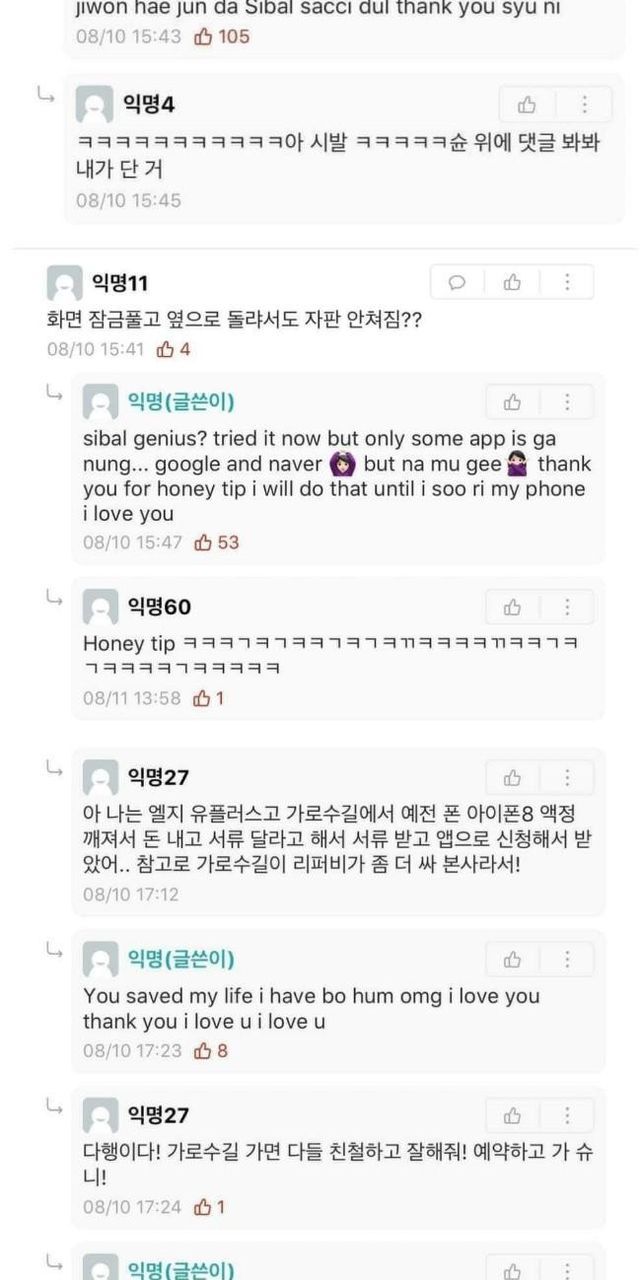Like 익명60's 'Honey tip' reply
Viewport: 640px width, 1280px height.
click(x=513, y=607)
